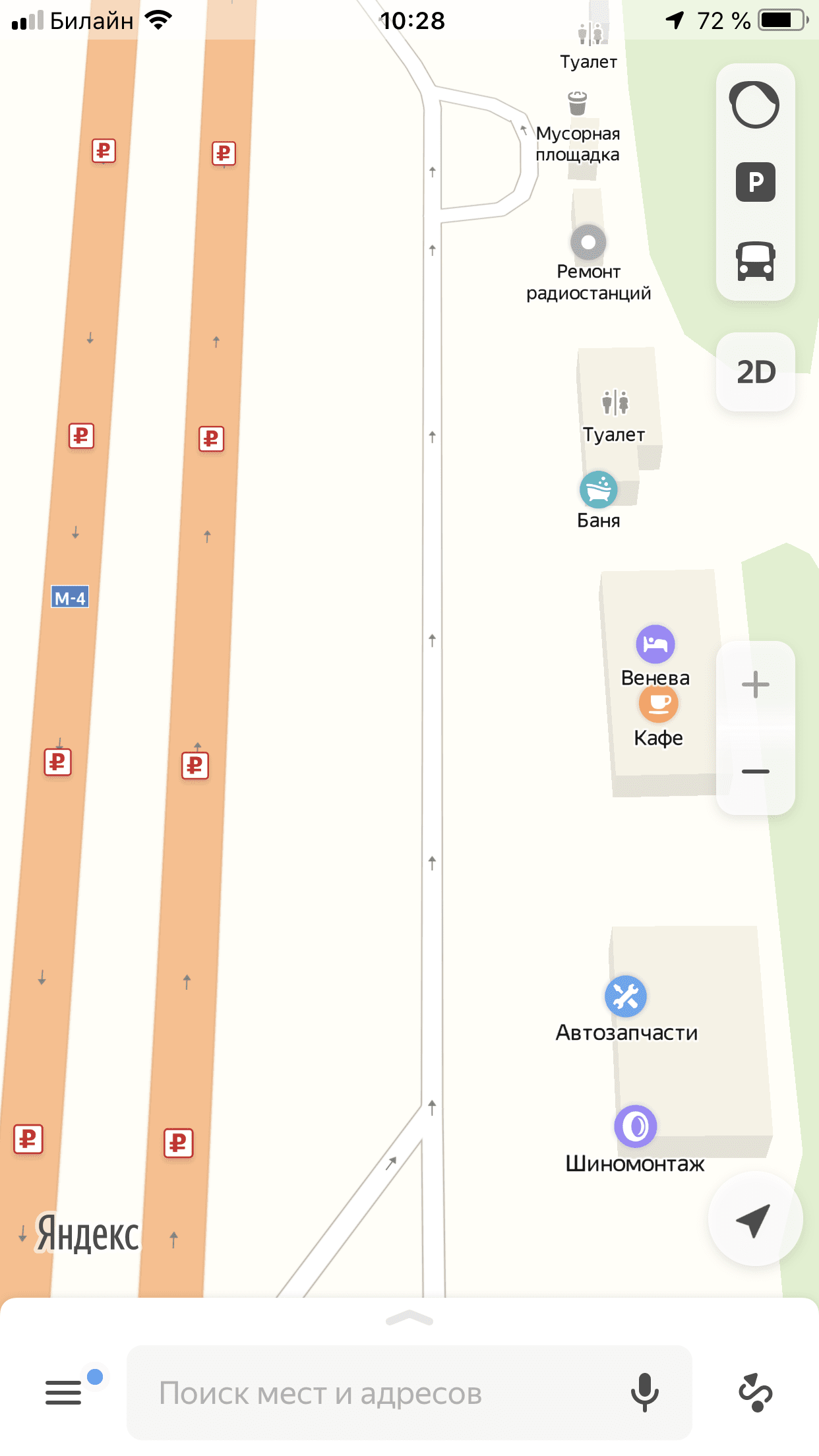Viewport: 819px width, 1456px height.
Task: Open the Венева hotel marker
Action: [x=655, y=644]
